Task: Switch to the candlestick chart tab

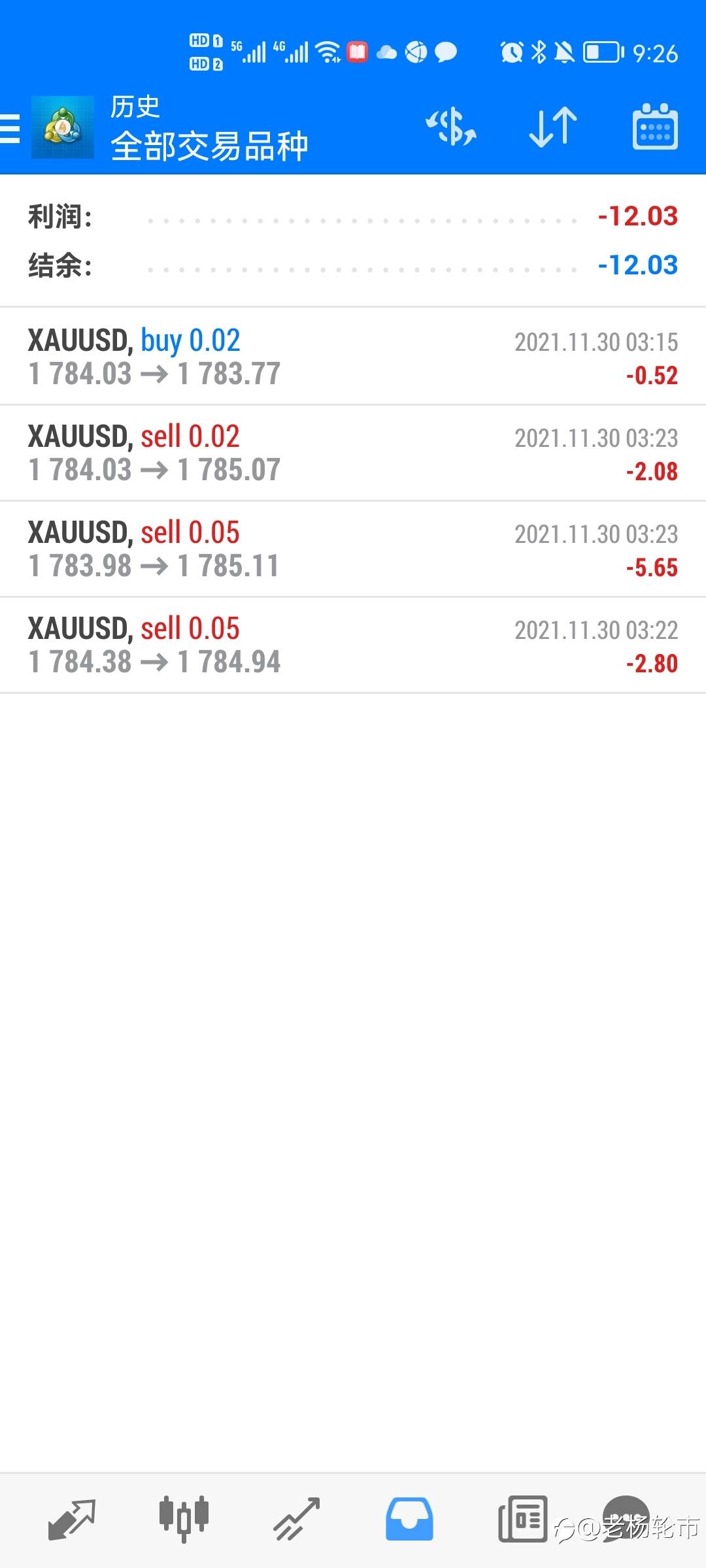Action: tap(184, 1520)
